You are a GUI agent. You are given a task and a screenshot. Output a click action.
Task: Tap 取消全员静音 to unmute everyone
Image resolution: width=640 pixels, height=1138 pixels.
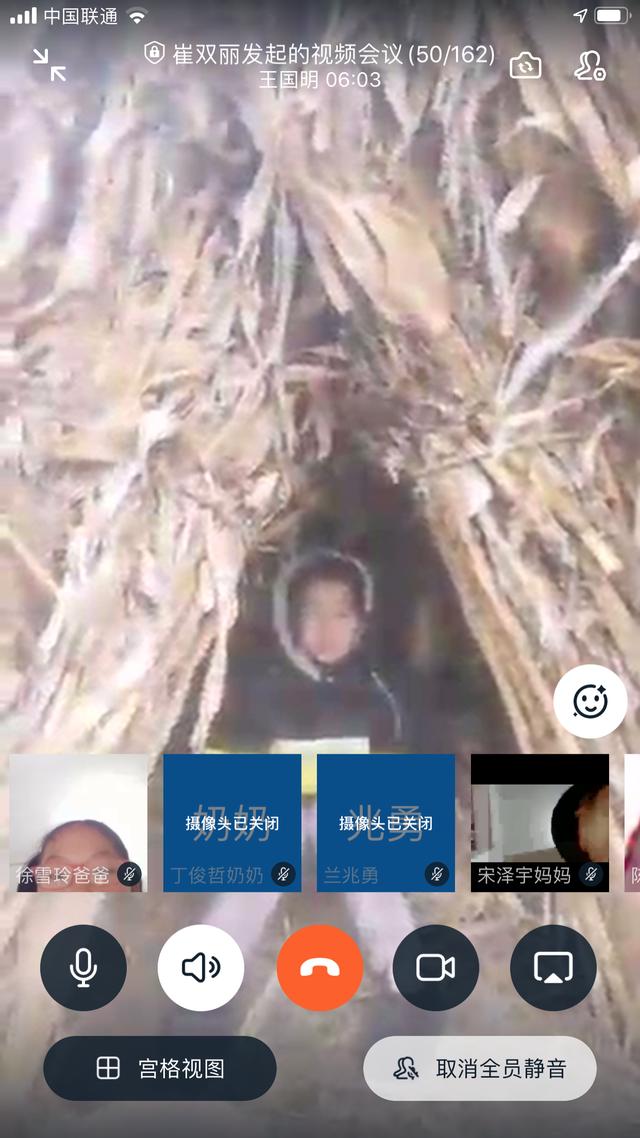[x=480, y=1068]
